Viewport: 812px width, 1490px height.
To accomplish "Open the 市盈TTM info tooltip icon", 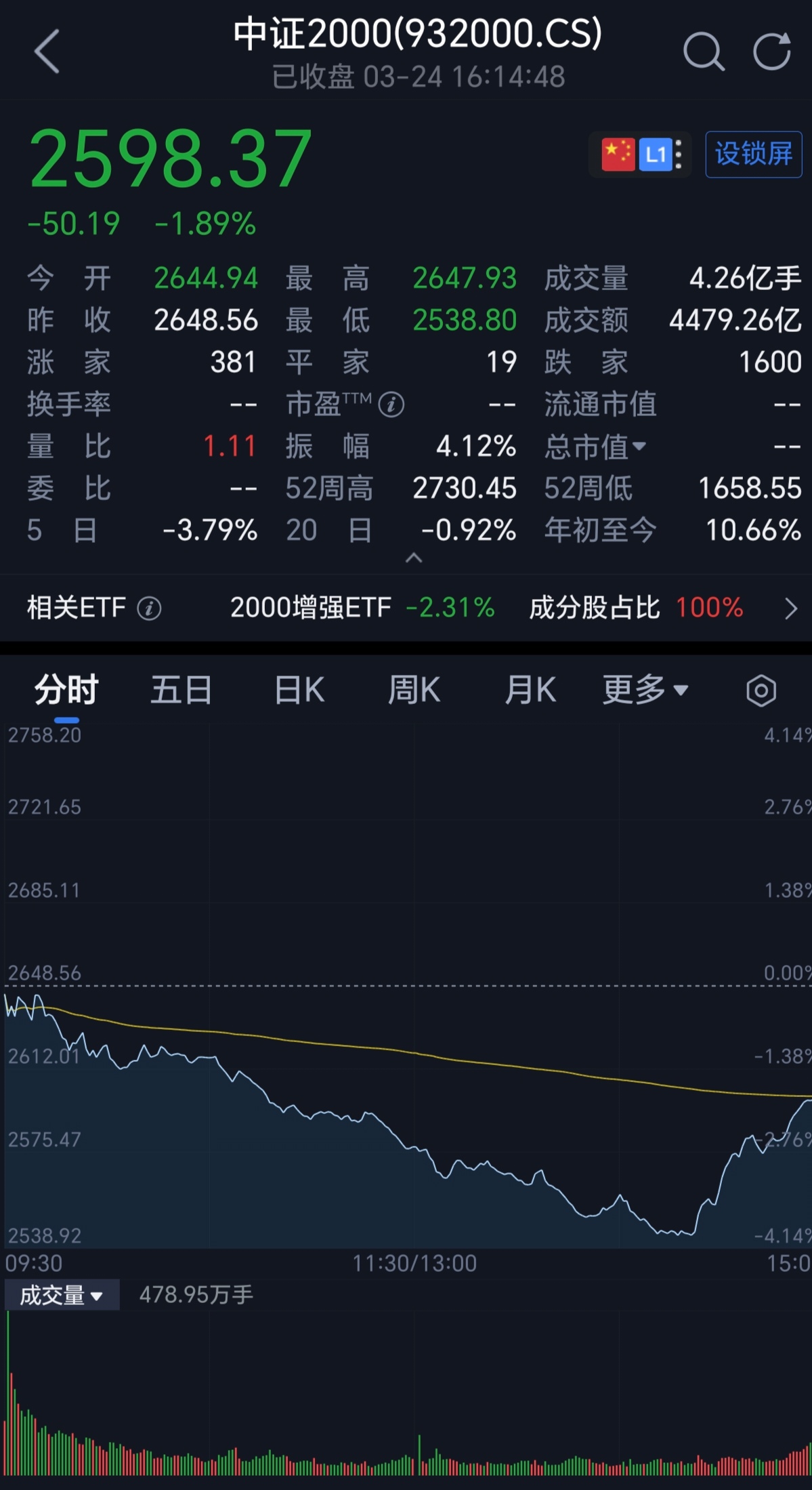I will coord(391,405).
